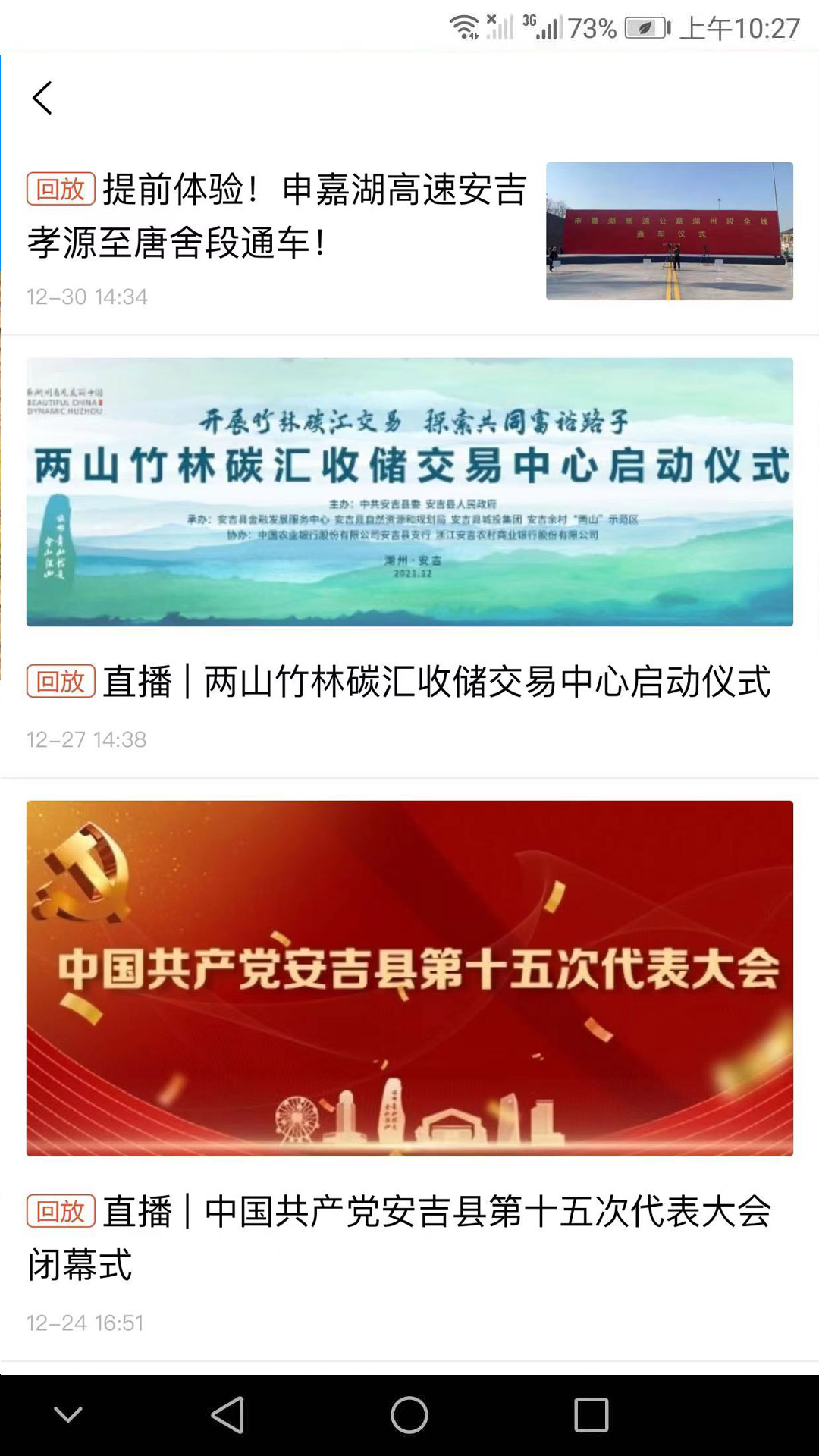Open the 申嘉湖高速安吉孝源至唐舍段通车 replay article

point(278,216)
